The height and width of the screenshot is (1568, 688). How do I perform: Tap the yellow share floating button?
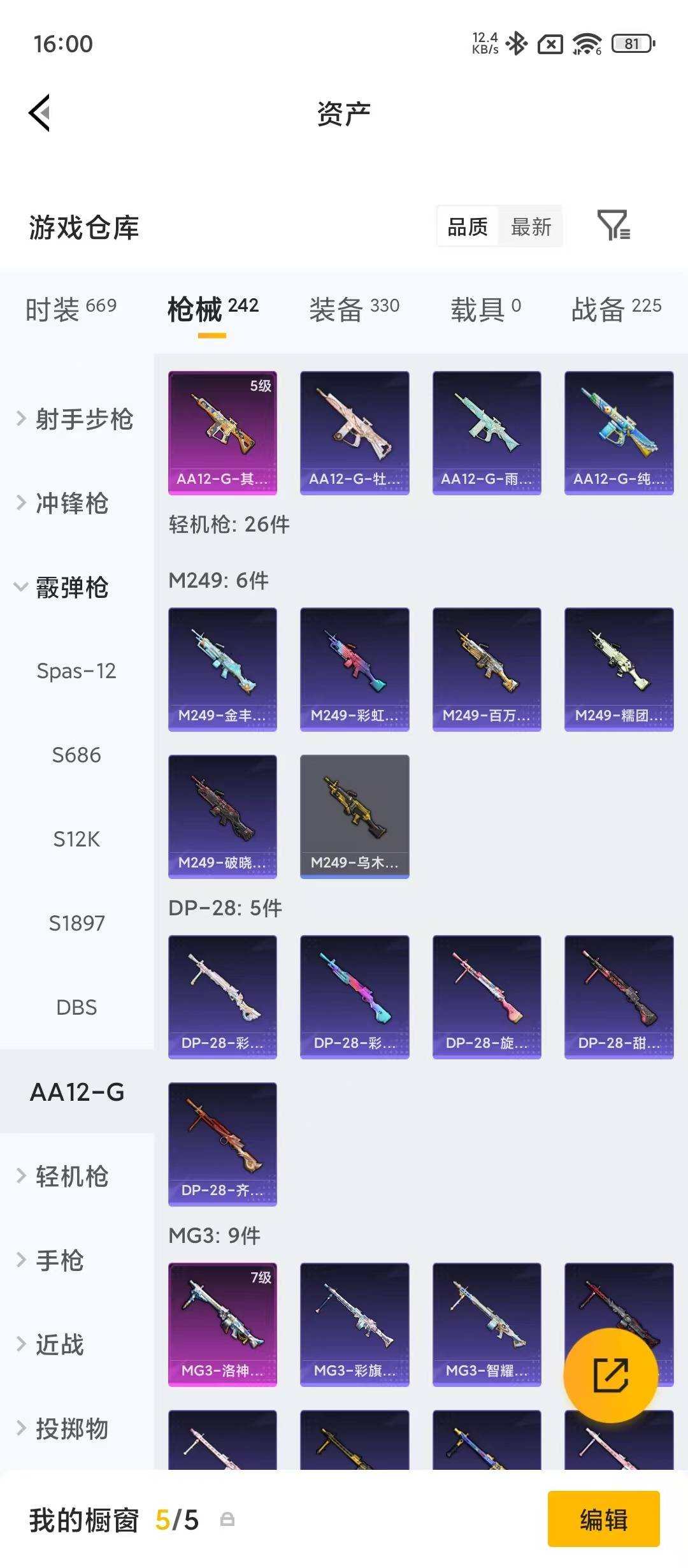coord(610,1375)
